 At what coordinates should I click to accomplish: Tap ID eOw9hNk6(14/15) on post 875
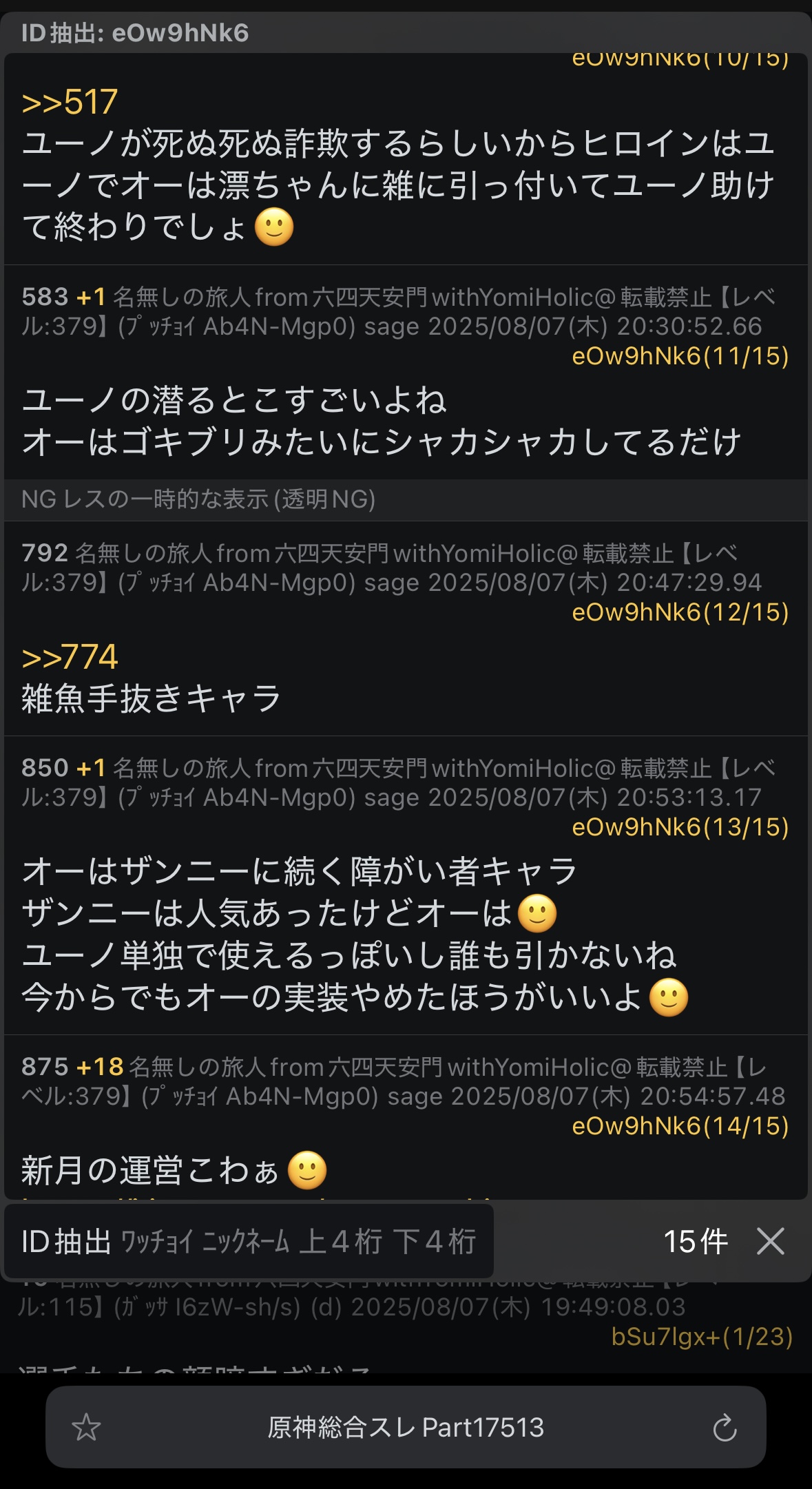pos(680,1126)
